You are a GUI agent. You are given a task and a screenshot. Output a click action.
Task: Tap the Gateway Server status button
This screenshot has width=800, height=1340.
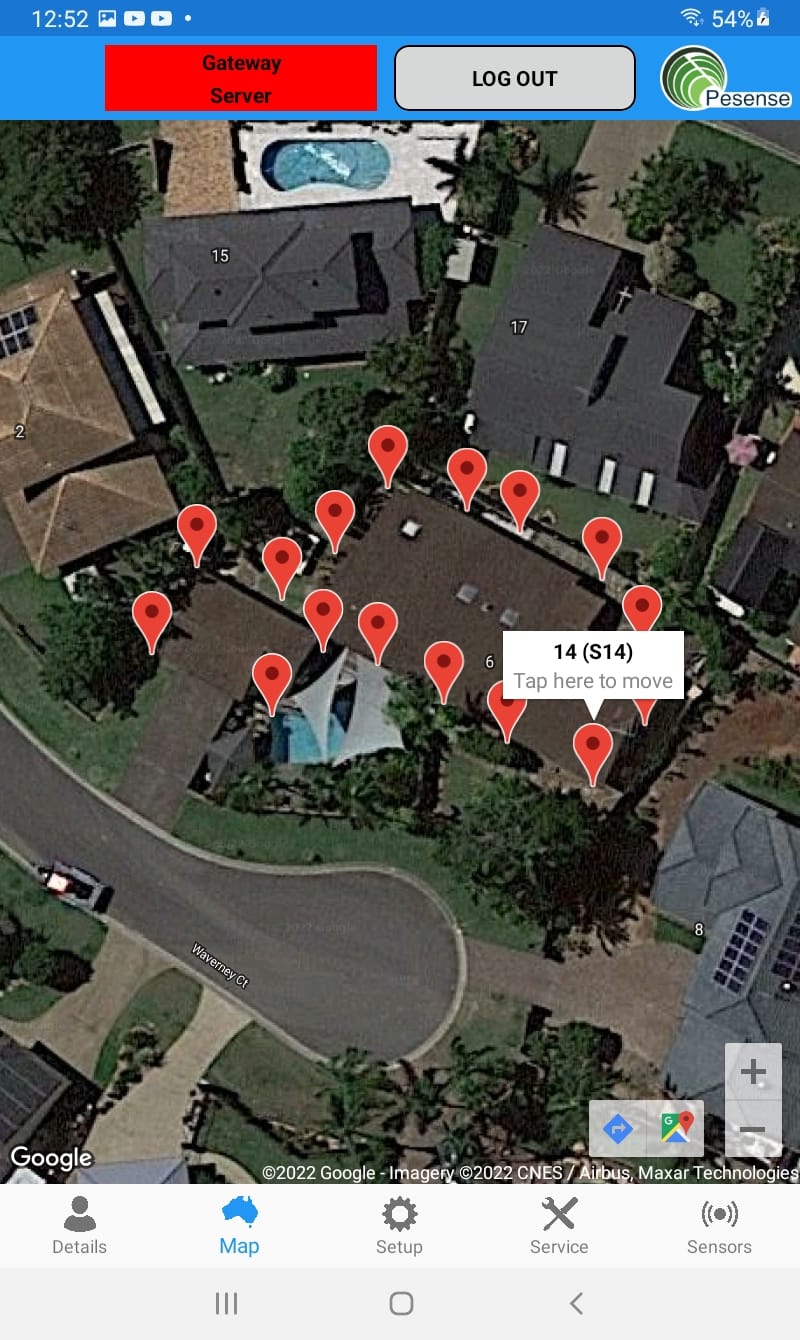[241, 78]
